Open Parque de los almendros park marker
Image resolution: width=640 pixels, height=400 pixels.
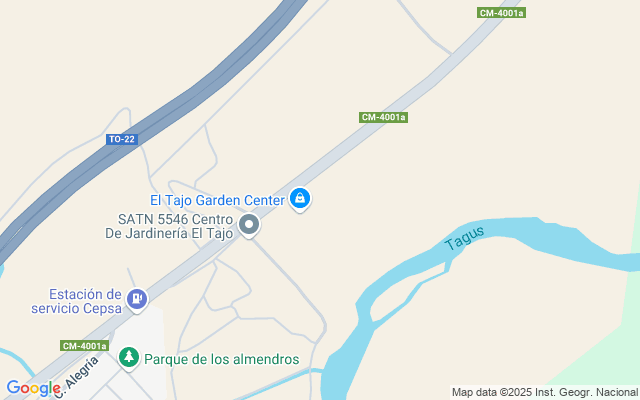point(129,358)
